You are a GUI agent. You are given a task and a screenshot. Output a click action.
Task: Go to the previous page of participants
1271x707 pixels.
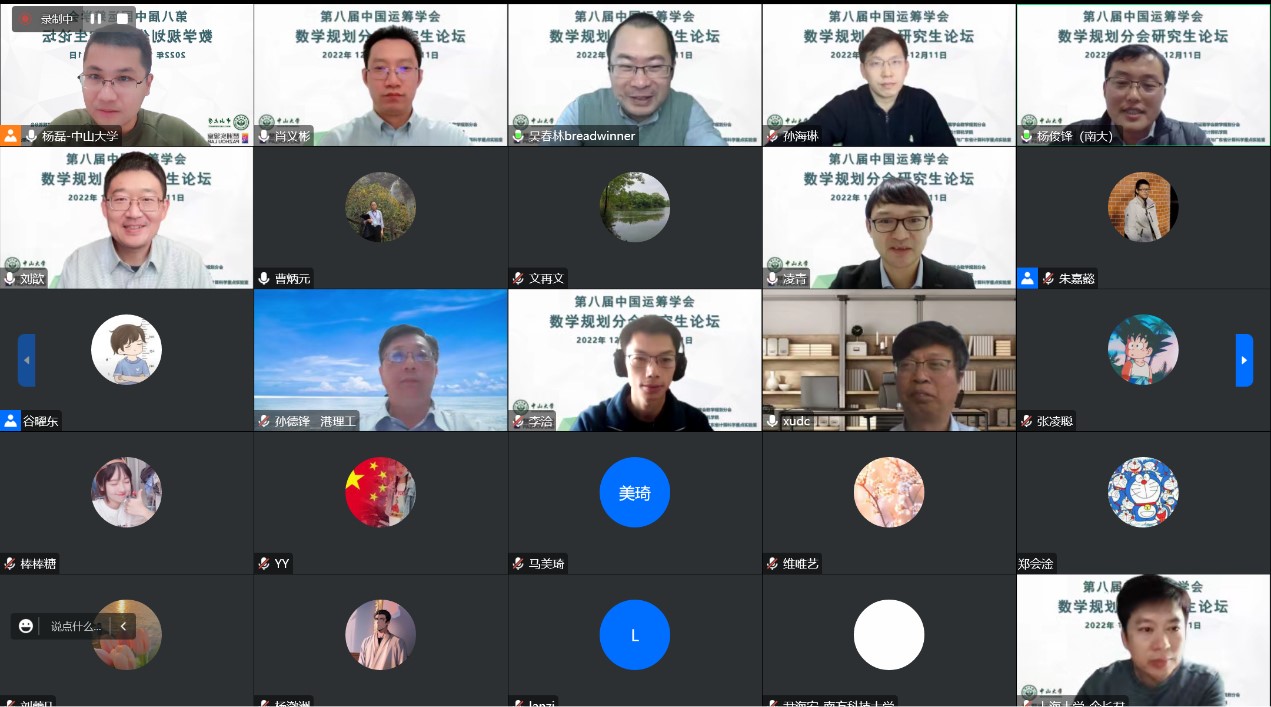[x=27, y=360]
